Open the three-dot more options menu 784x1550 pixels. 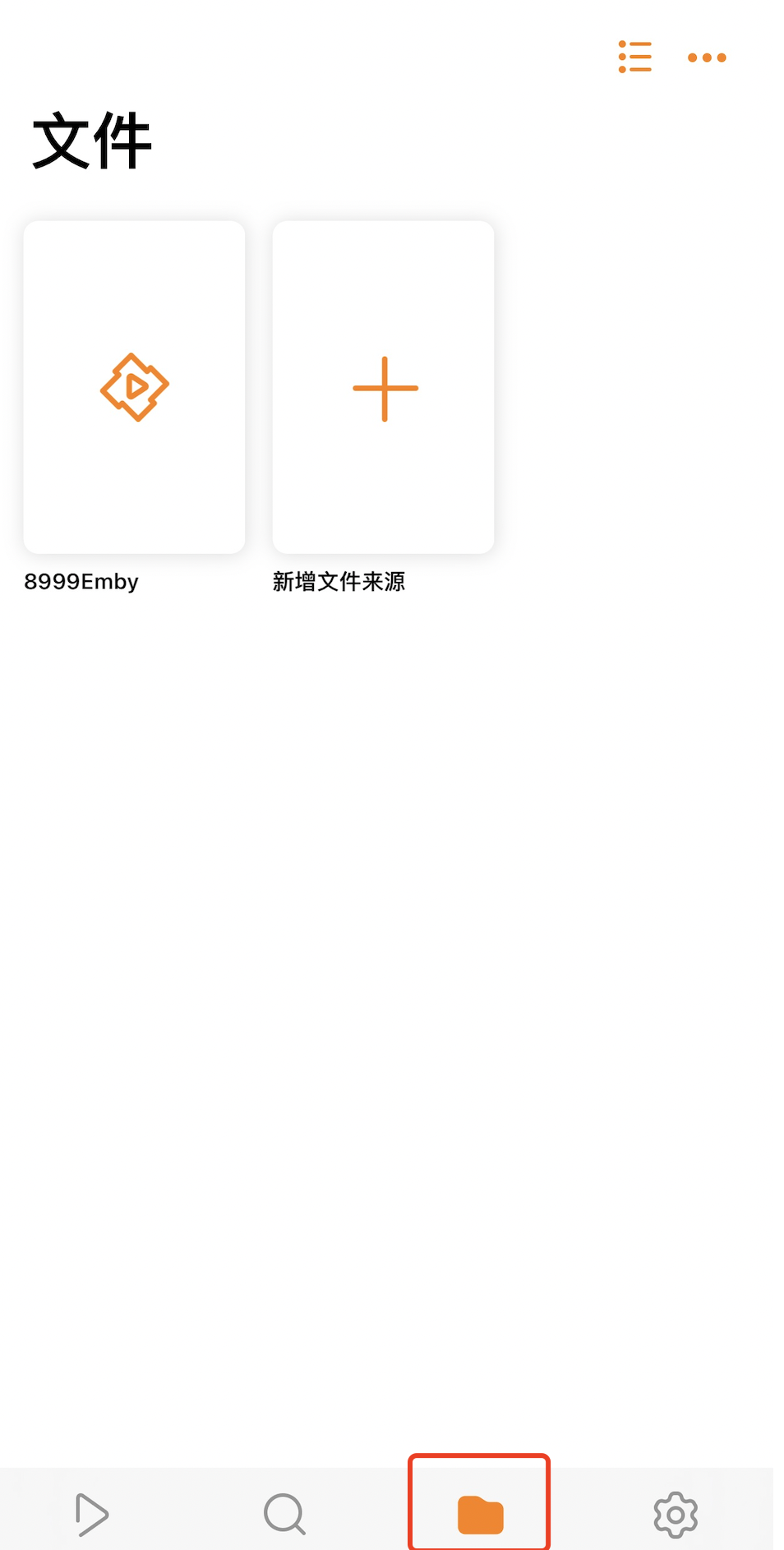[707, 58]
